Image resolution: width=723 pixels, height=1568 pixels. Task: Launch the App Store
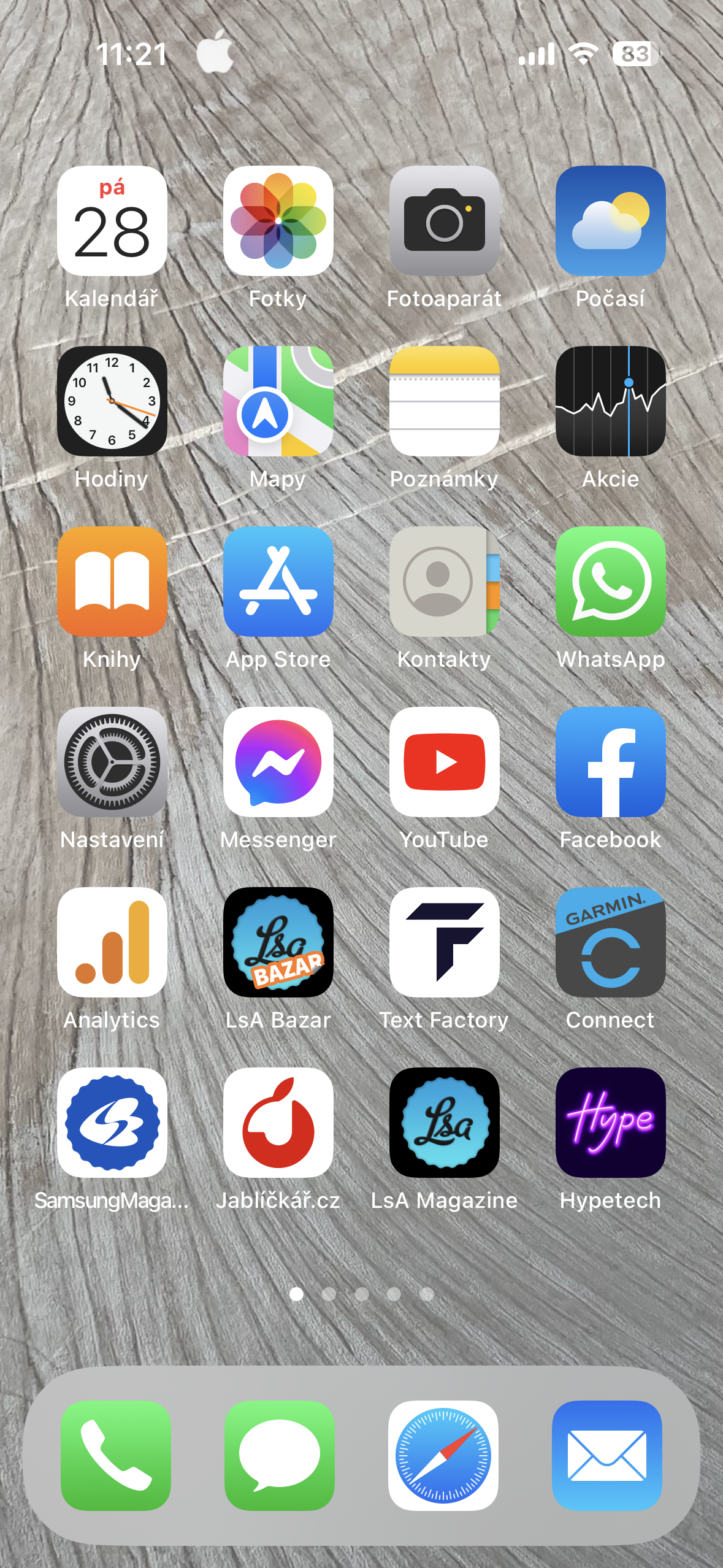tap(278, 583)
